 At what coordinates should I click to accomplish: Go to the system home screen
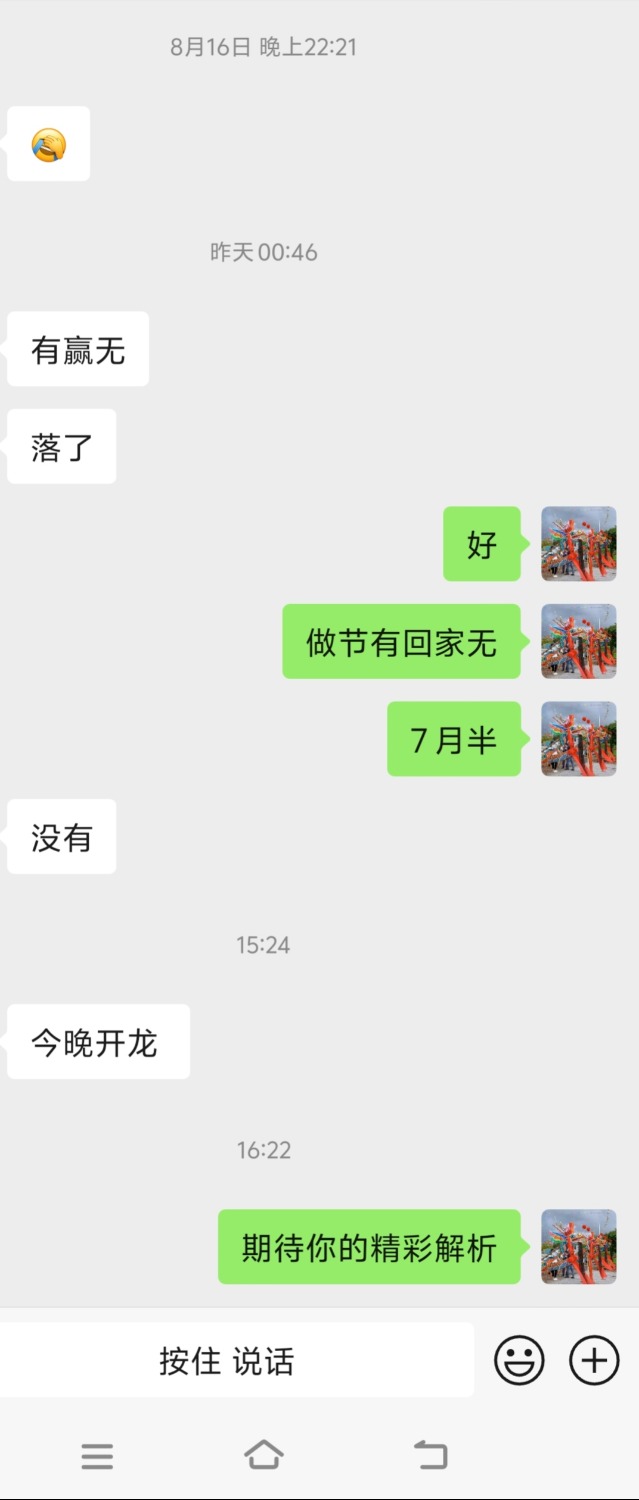(263, 1455)
